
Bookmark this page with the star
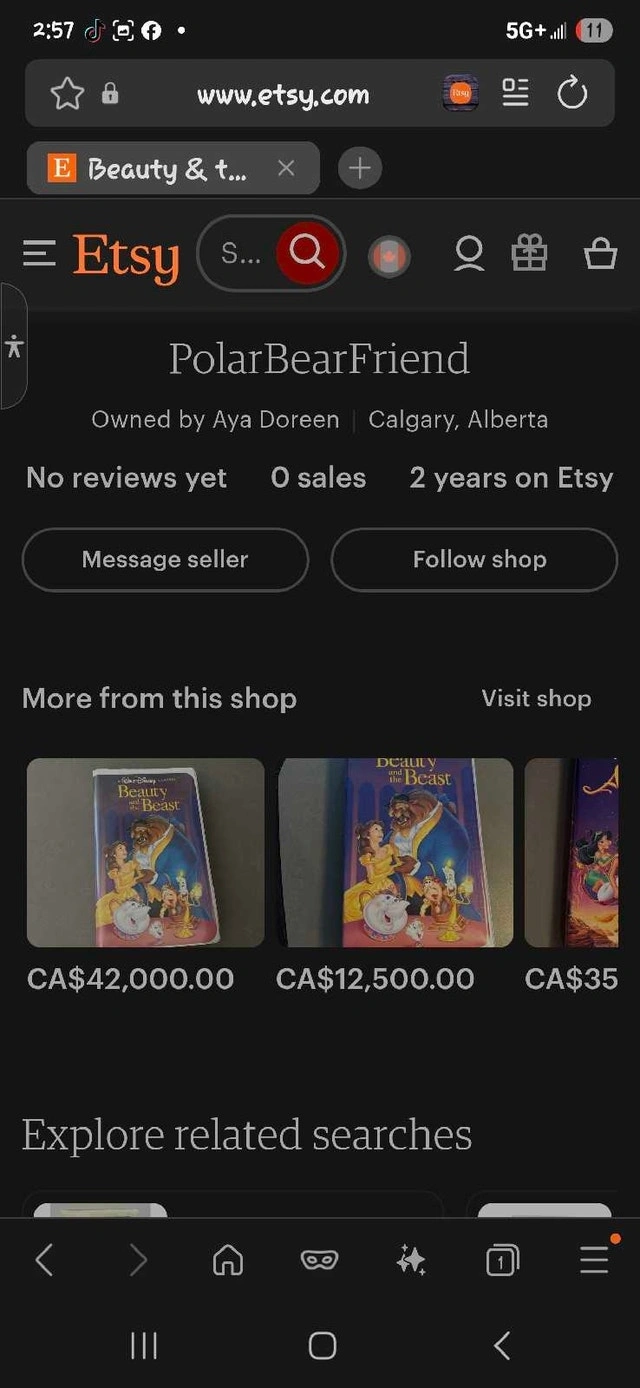pyautogui.click(x=67, y=94)
